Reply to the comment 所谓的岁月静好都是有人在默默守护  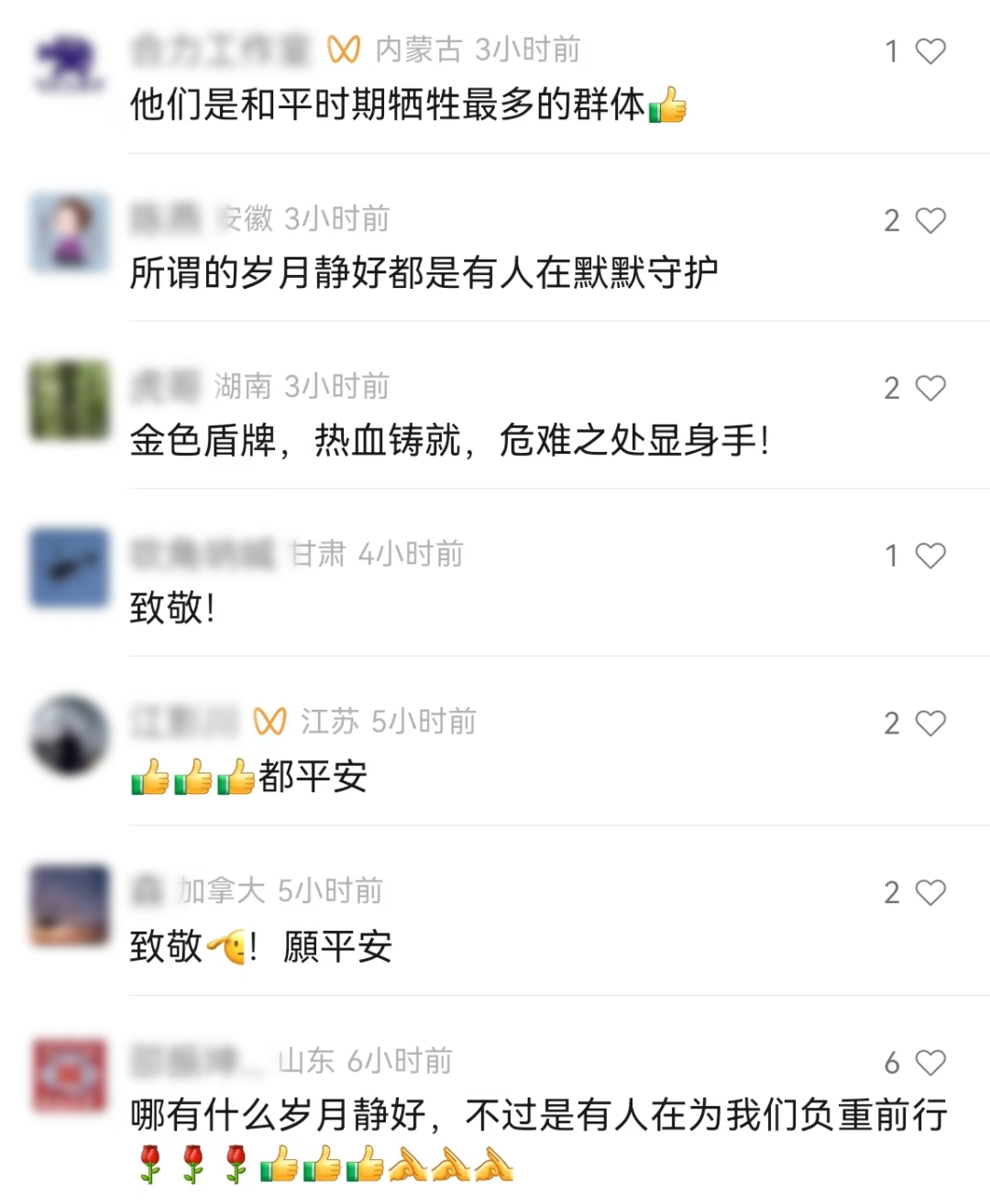coord(423,273)
